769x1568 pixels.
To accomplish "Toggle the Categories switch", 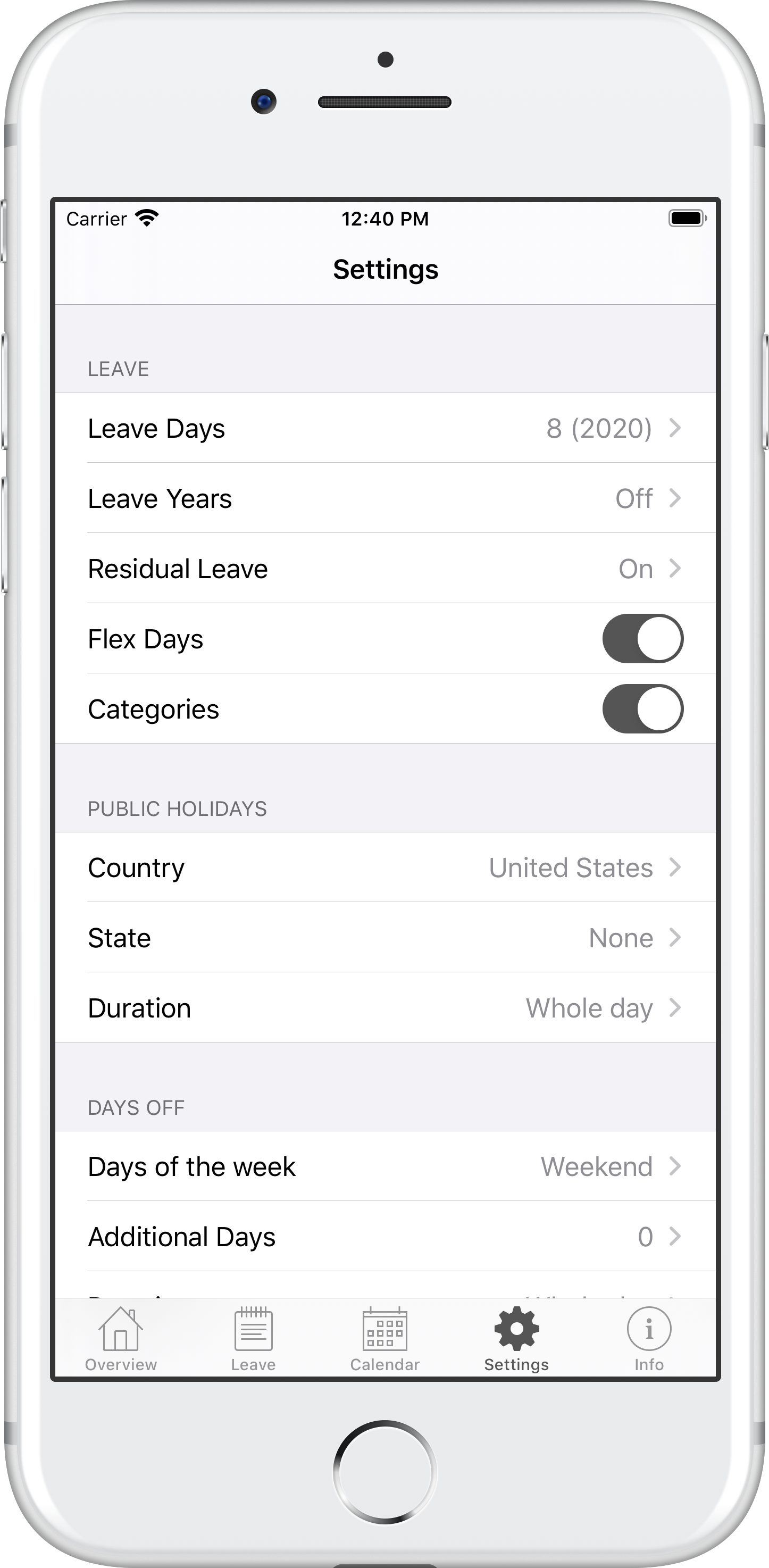I will (x=642, y=708).
